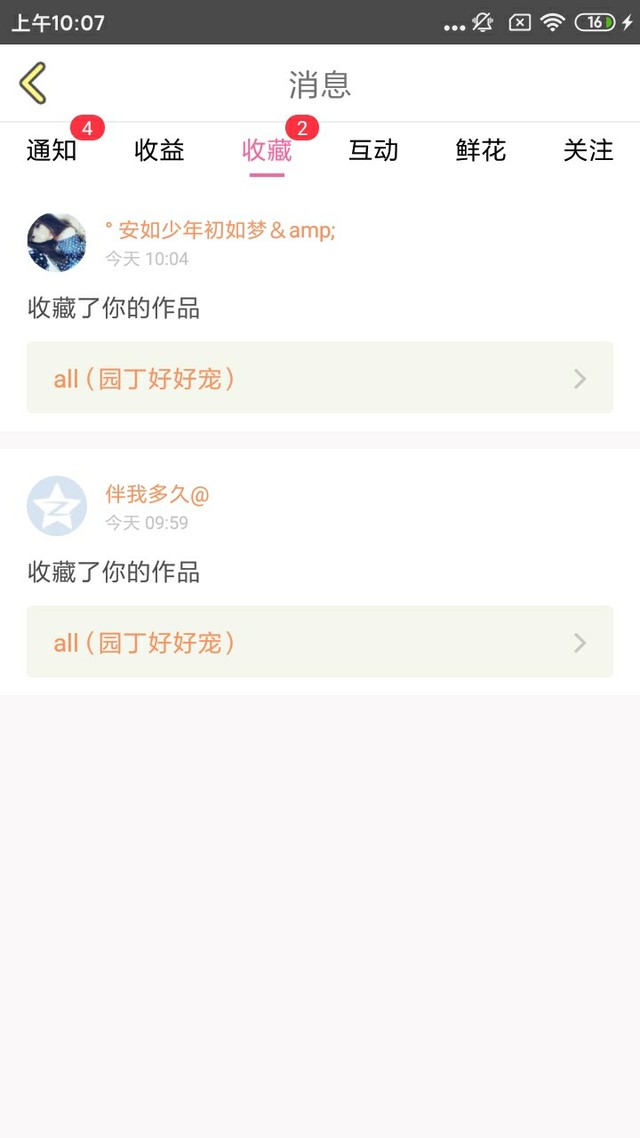Open the 收益 tab

(x=159, y=150)
